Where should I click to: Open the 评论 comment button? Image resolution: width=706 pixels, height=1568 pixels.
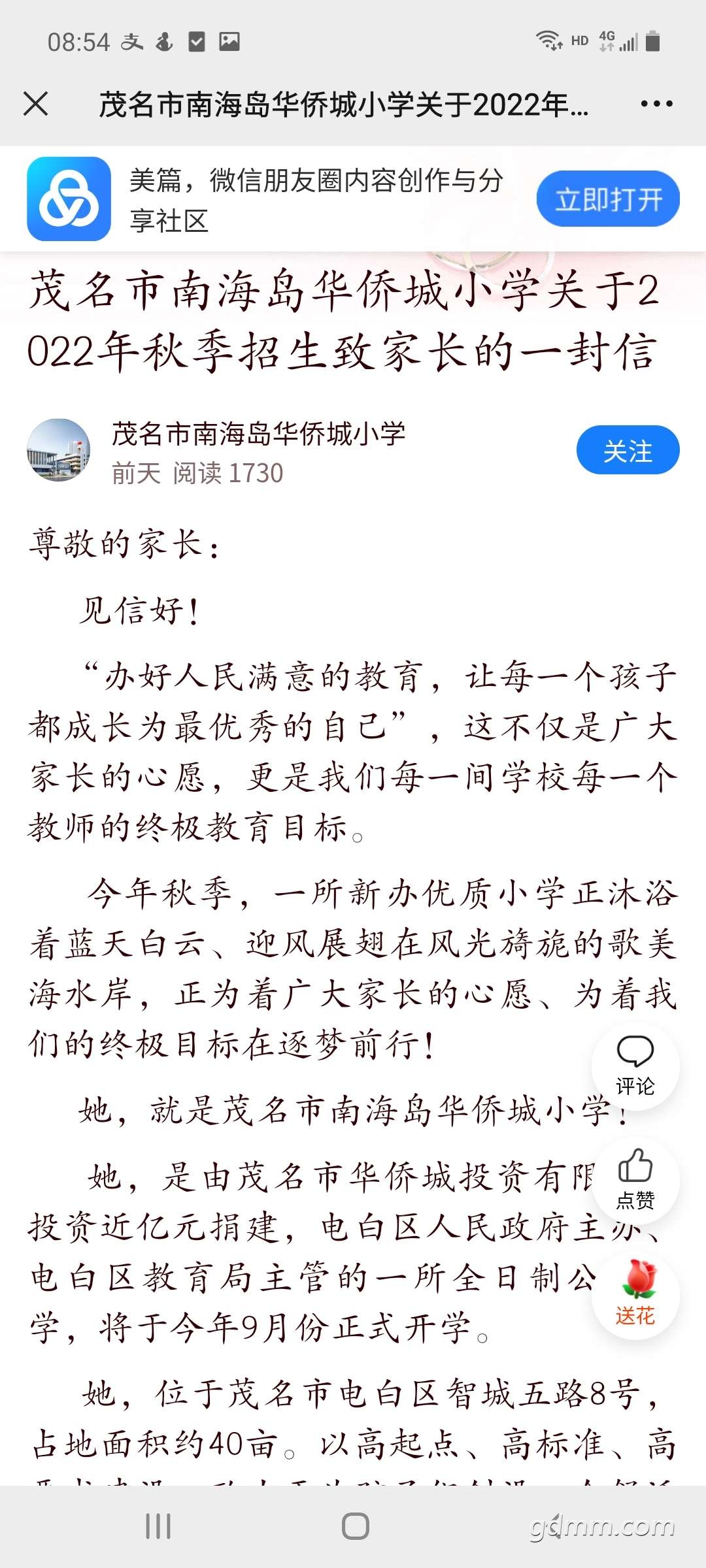coord(635,1066)
